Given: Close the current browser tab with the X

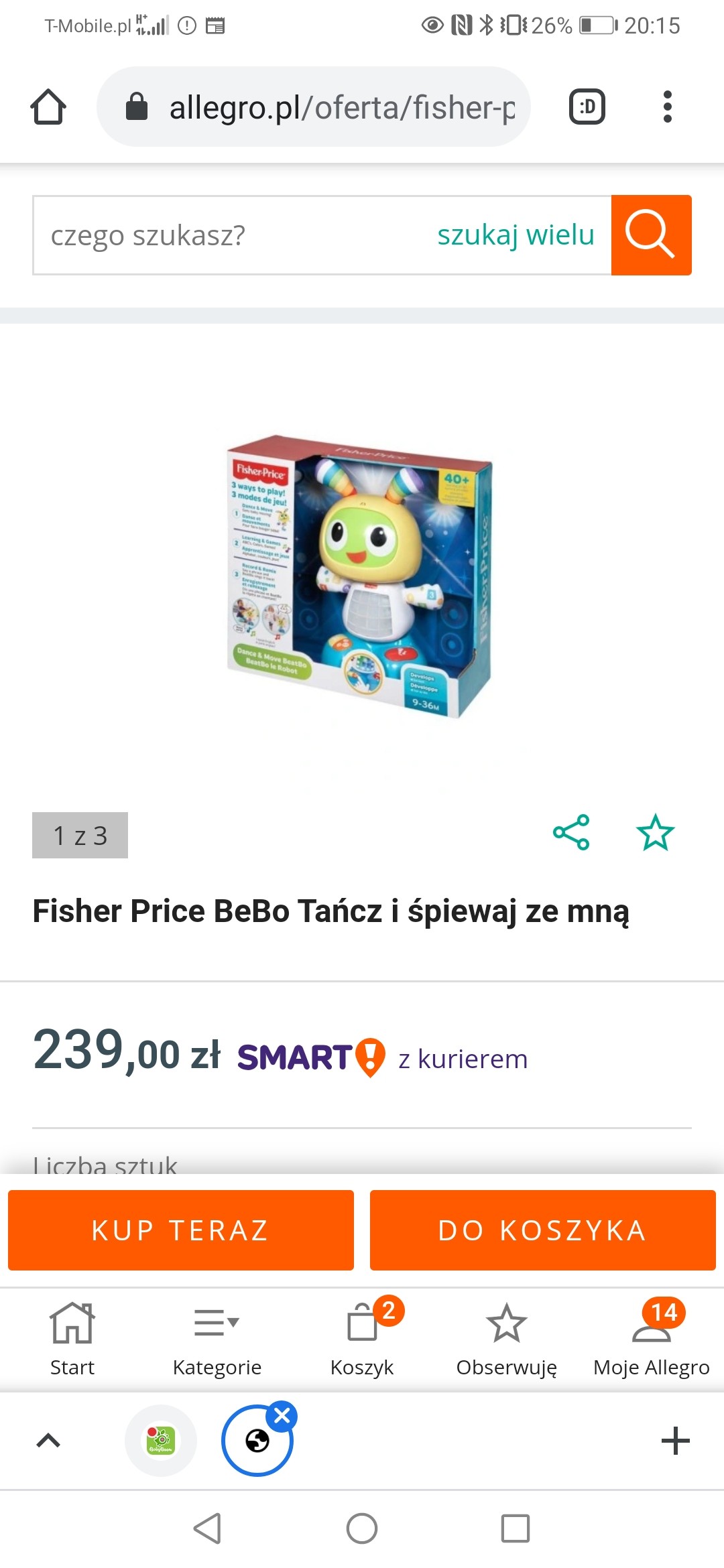Looking at the screenshot, I should [282, 1416].
